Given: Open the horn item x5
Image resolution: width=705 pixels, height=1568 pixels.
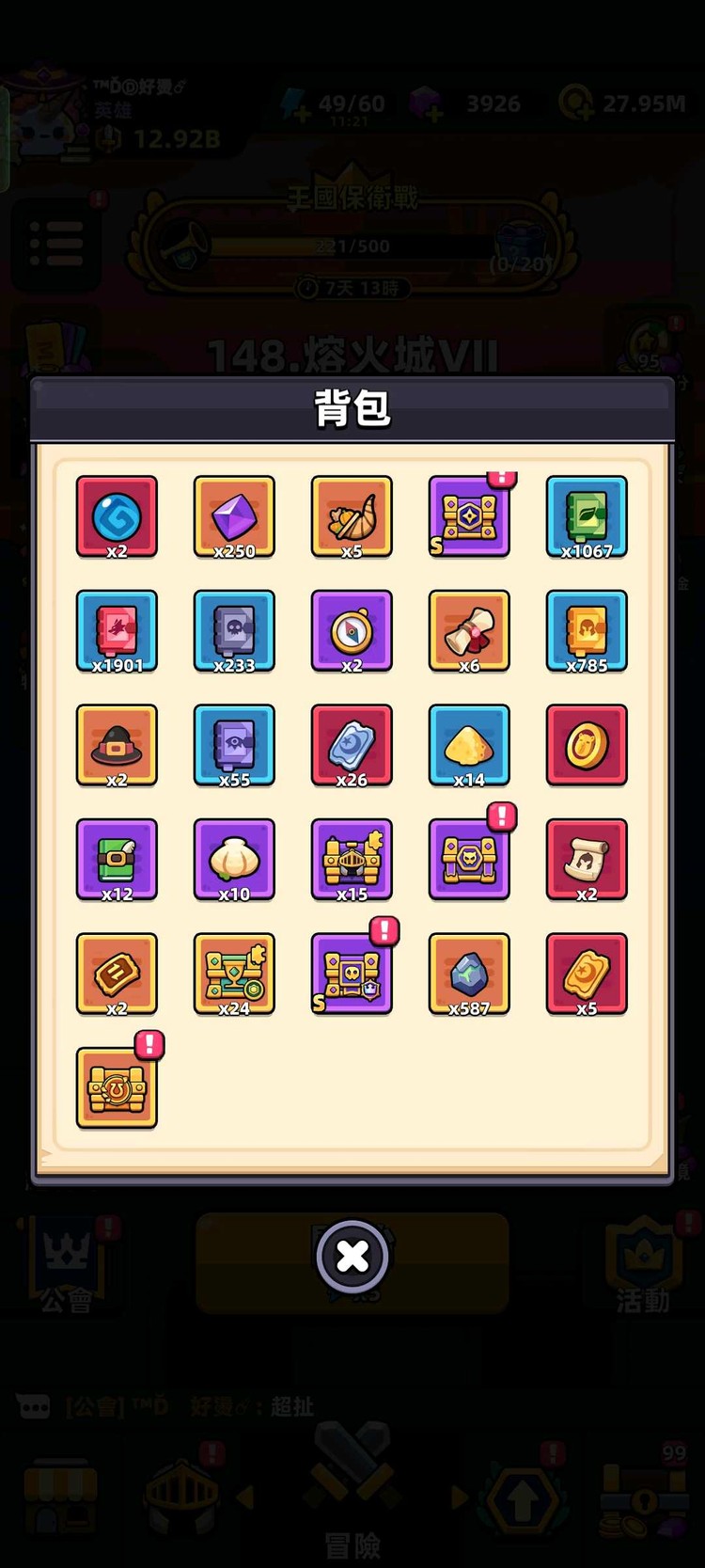Looking at the screenshot, I should coord(352,516).
